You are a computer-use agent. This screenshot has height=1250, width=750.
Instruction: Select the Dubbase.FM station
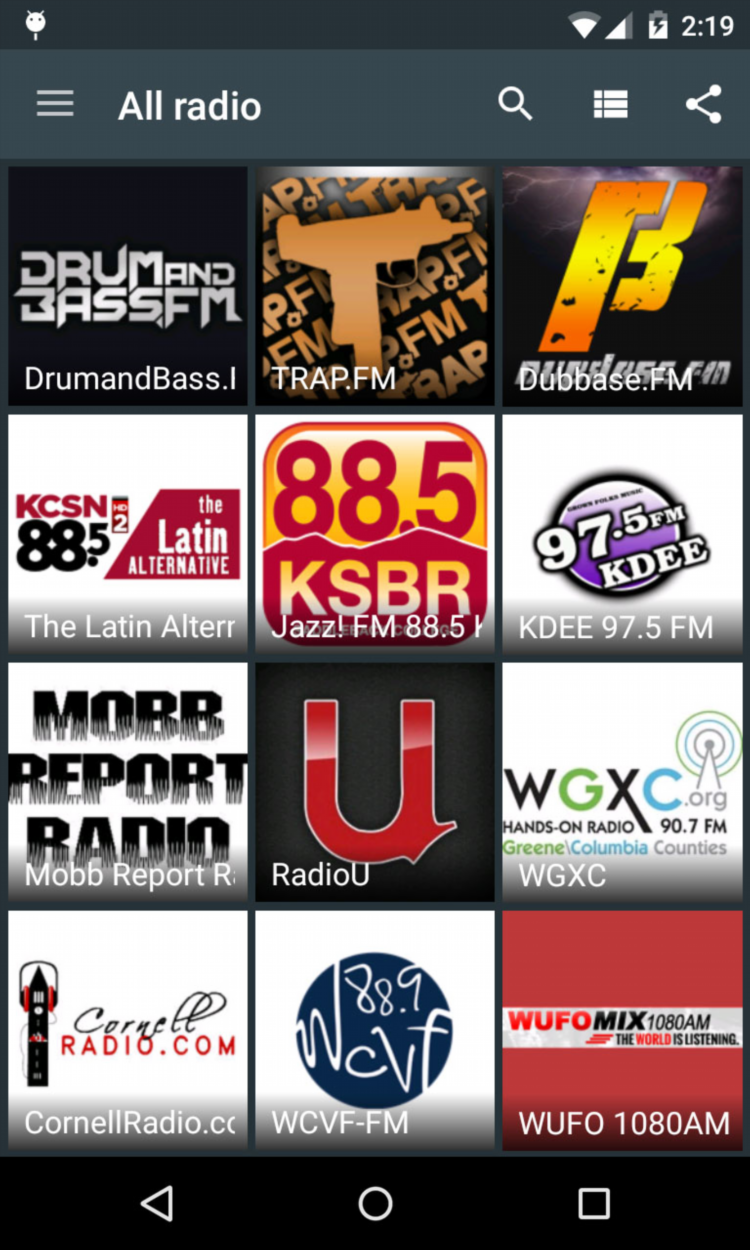[622, 286]
